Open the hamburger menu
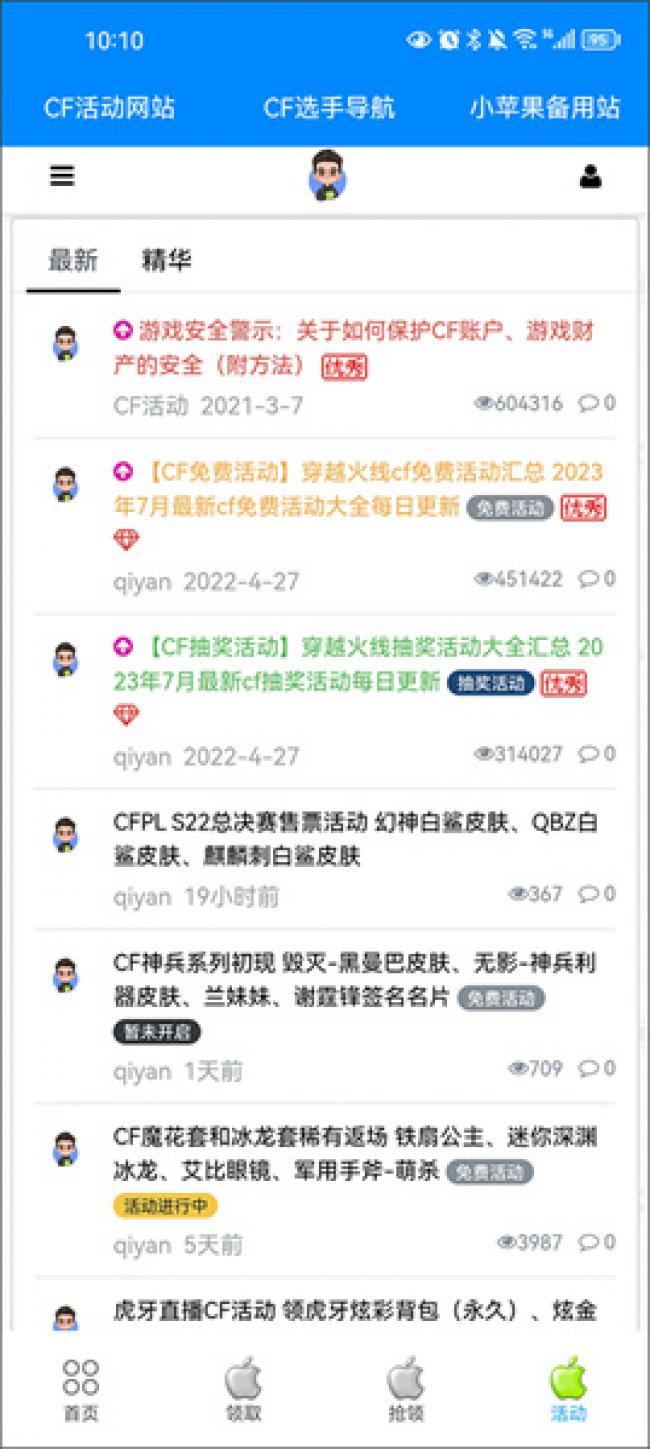The height and width of the screenshot is (1449, 650). [62, 176]
